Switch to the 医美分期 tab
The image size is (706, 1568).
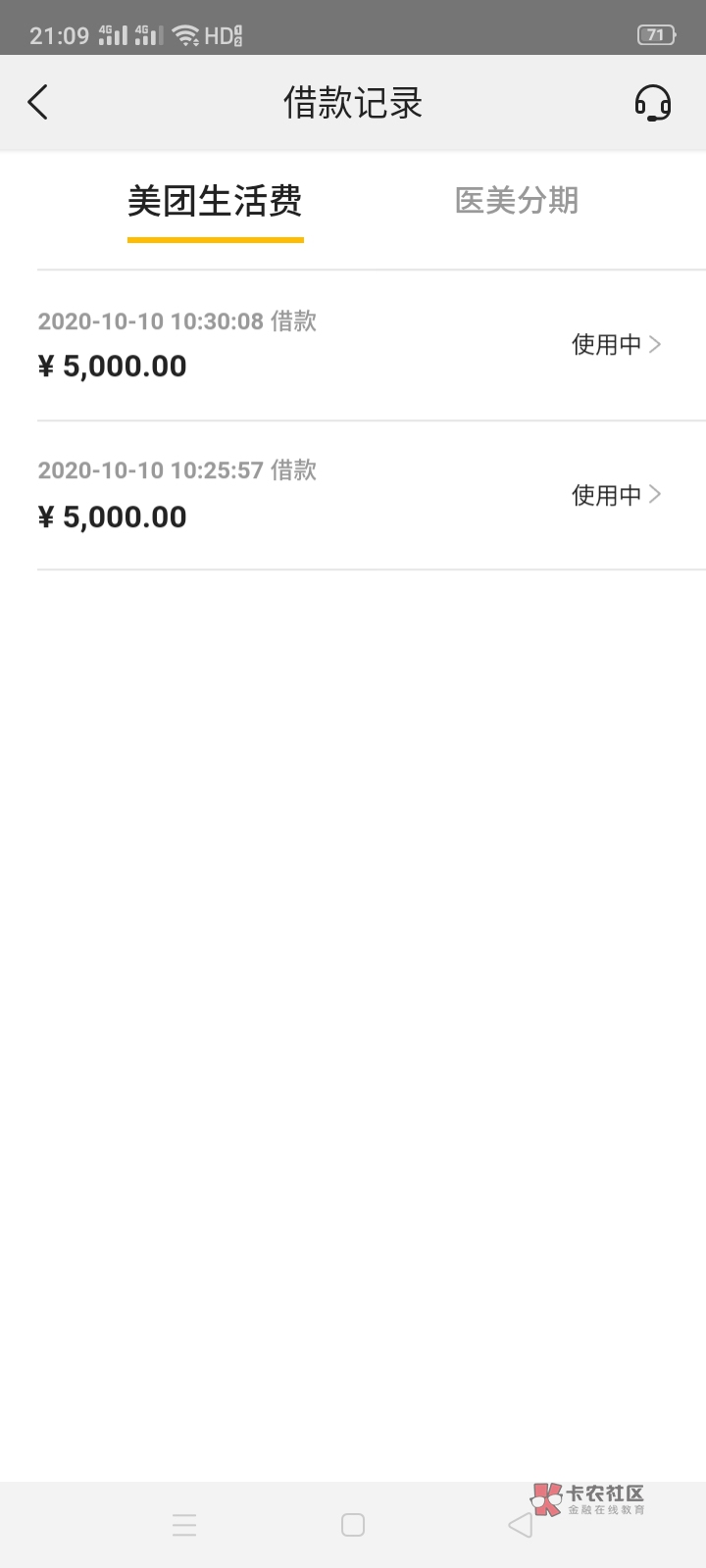click(517, 201)
